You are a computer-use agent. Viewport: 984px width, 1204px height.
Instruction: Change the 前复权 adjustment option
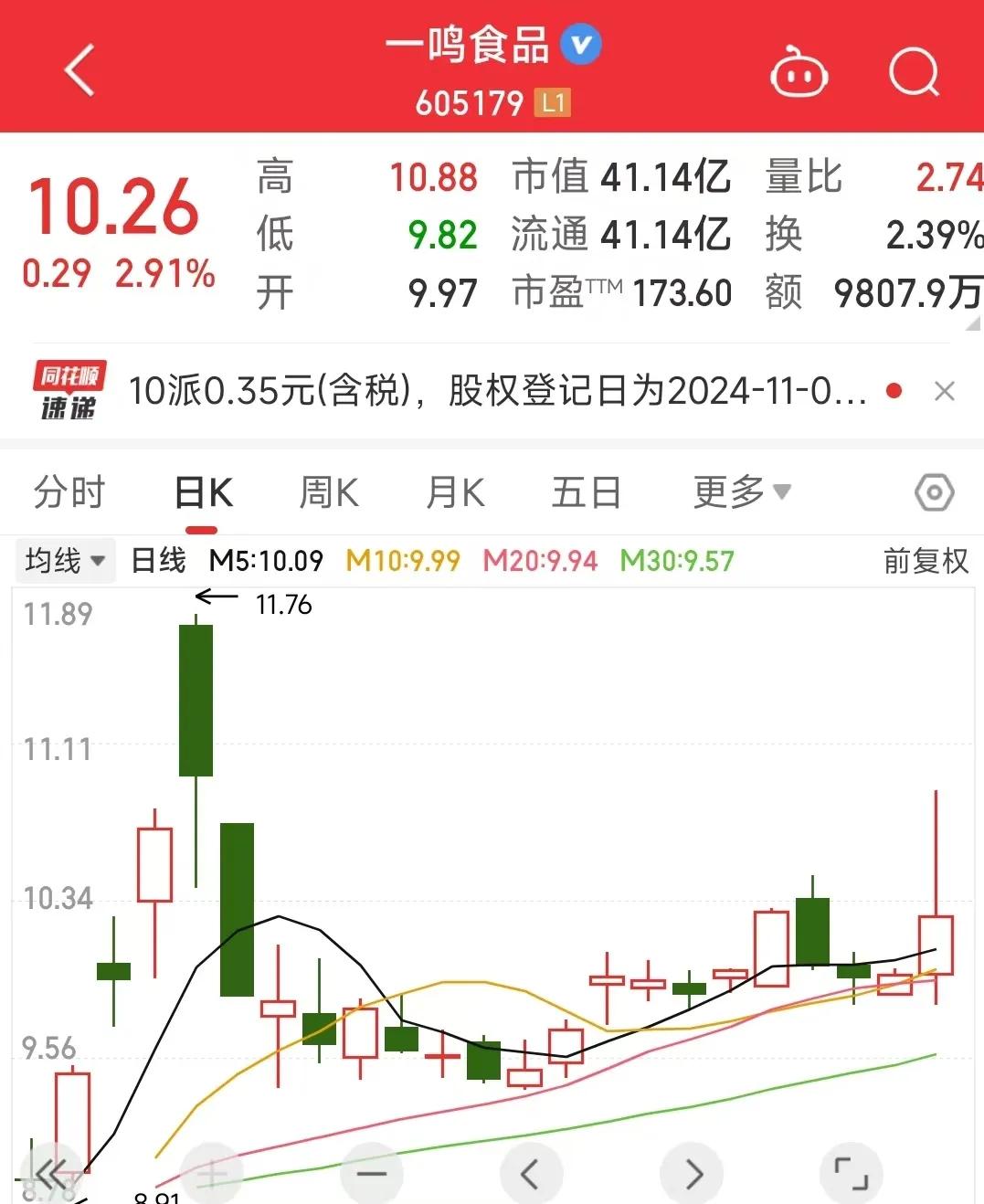click(x=926, y=560)
